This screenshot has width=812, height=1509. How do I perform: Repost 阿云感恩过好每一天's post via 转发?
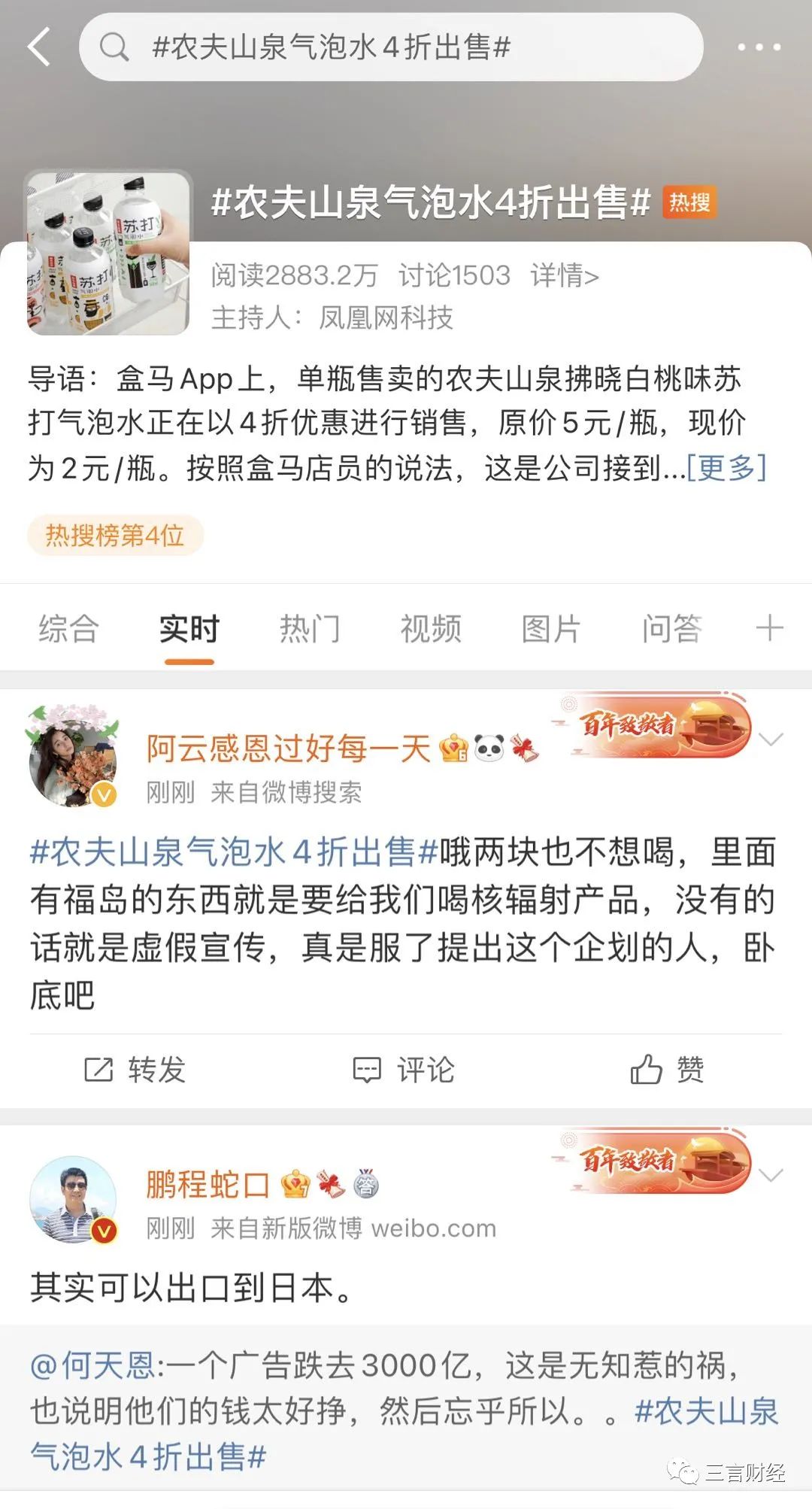click(x=135, y=1070)
